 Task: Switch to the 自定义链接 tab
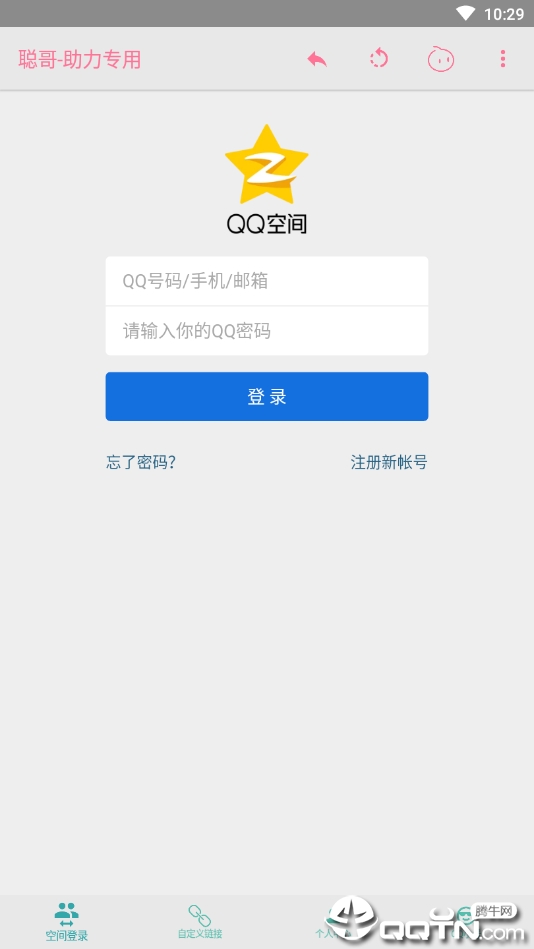click(200, 922)
